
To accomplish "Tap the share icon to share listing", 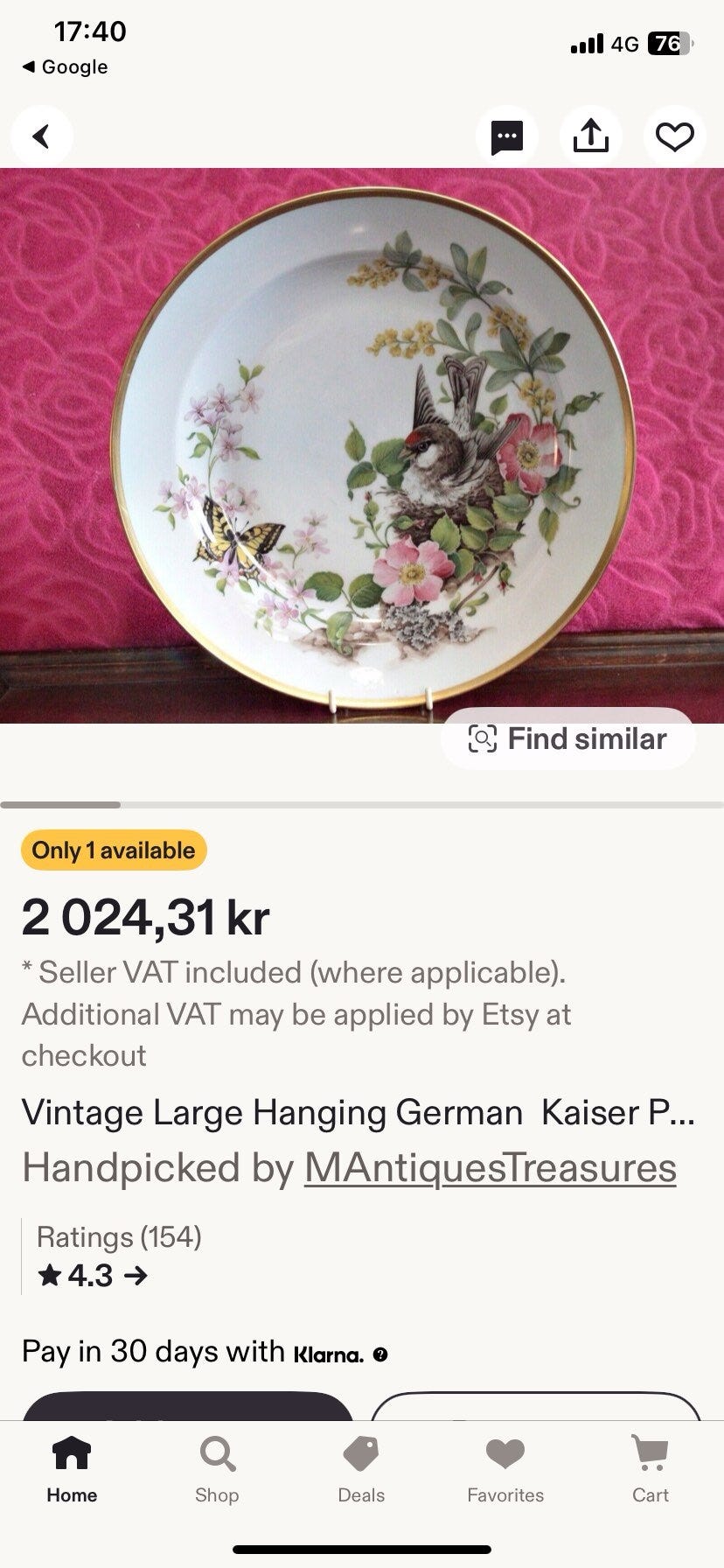I will [590, 136].
